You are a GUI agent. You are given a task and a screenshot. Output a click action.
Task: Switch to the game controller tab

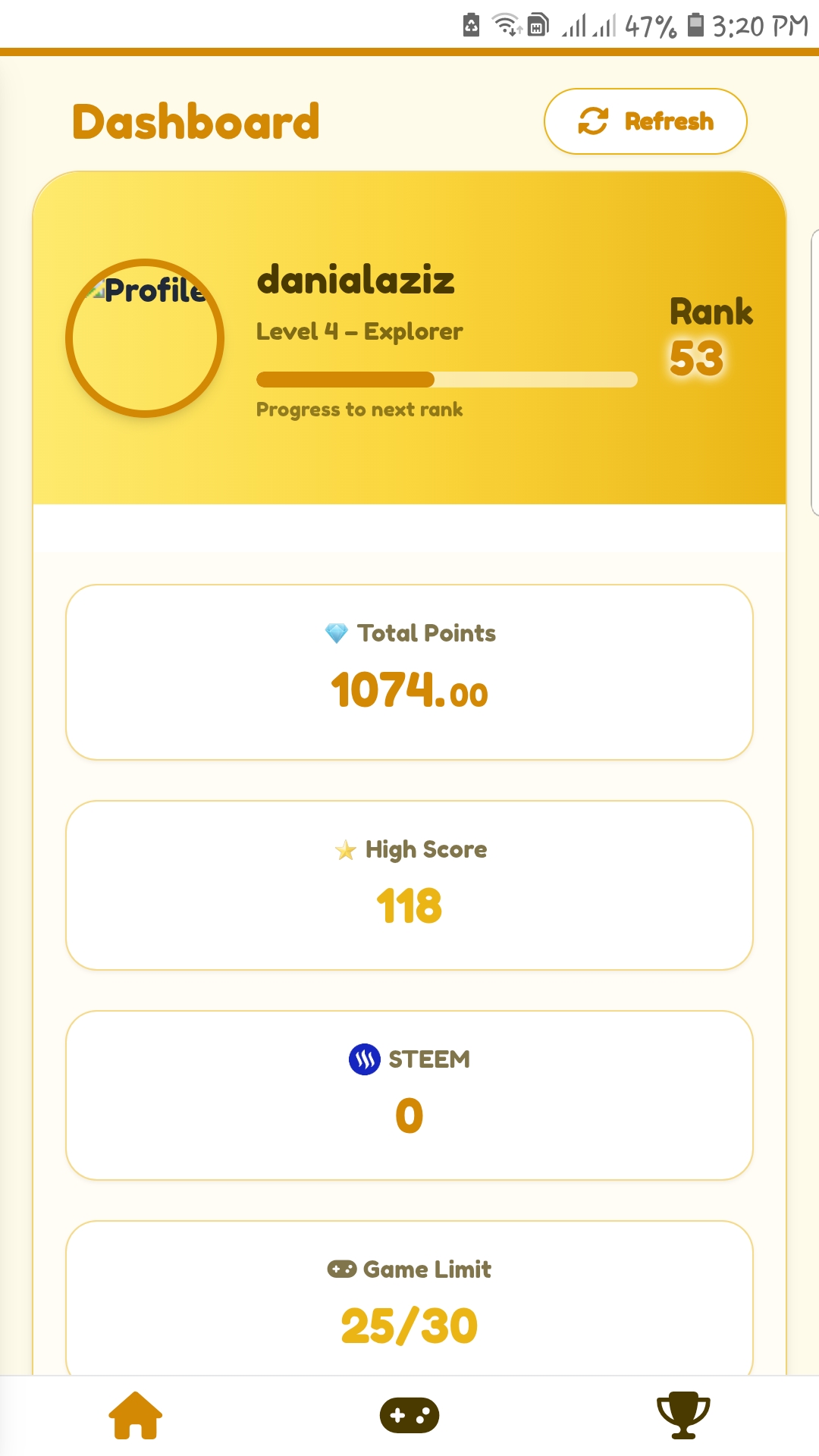(x=409, y=1415)
